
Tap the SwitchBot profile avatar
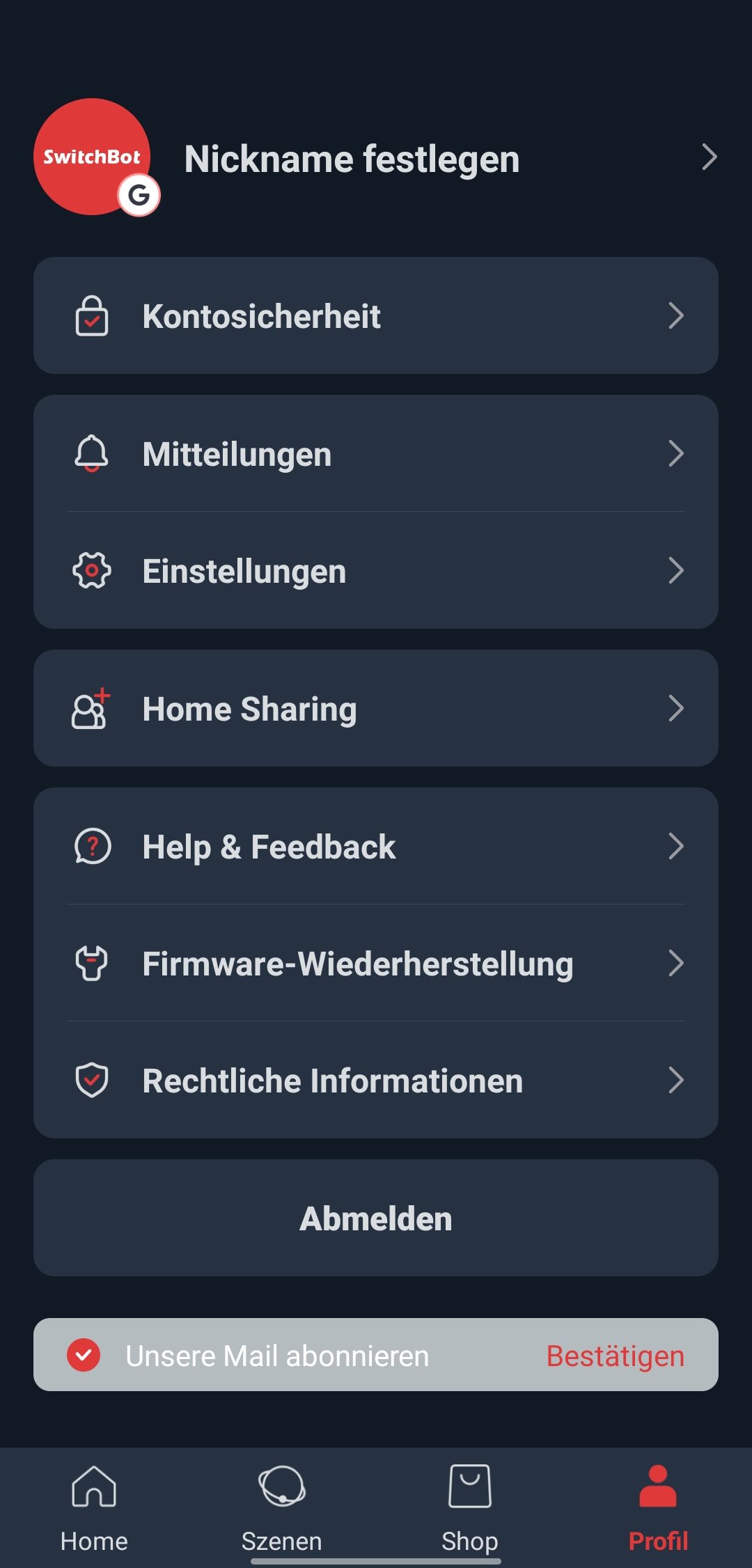click(92, 157)
